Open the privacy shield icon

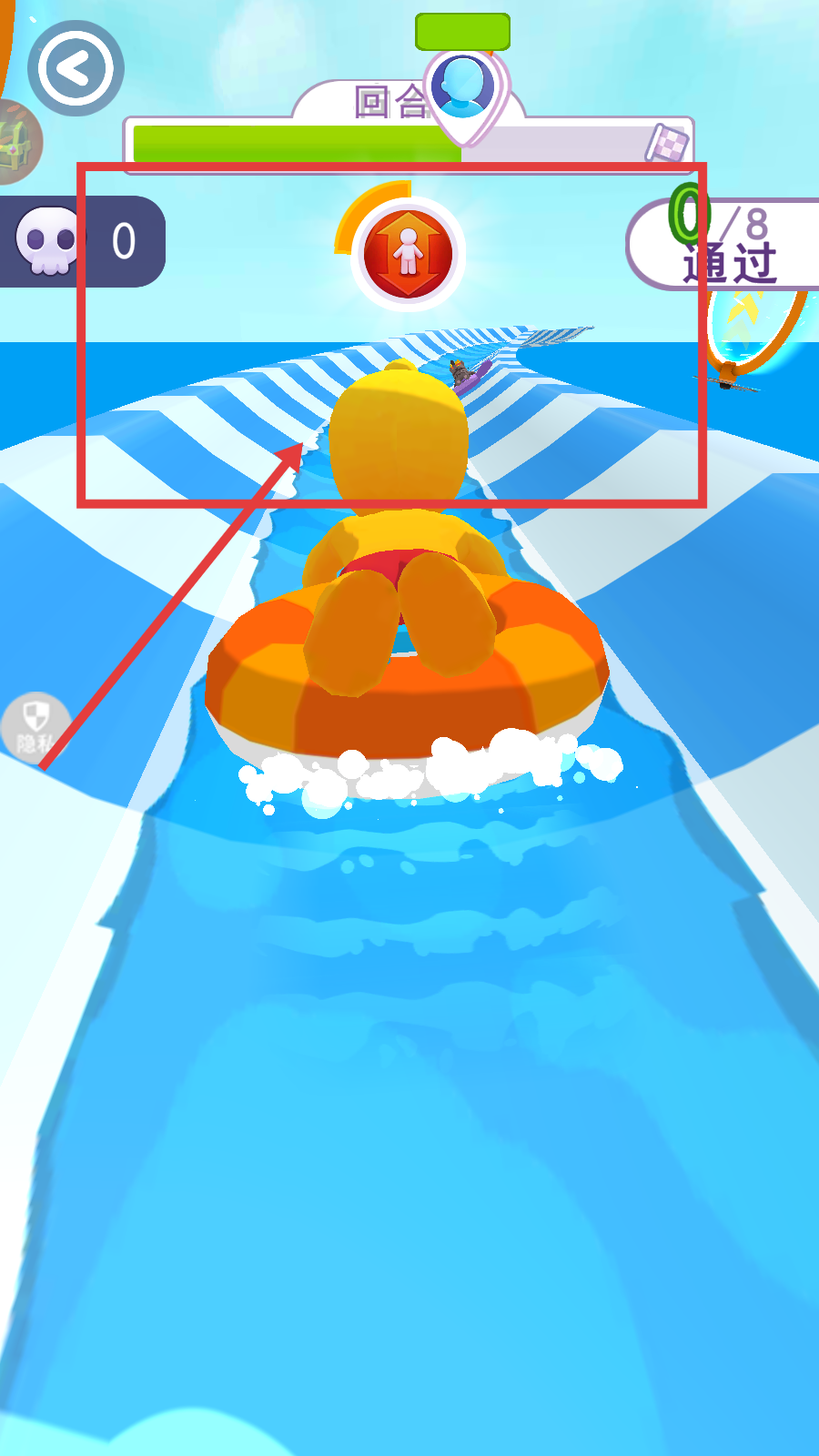coord(35,726)
